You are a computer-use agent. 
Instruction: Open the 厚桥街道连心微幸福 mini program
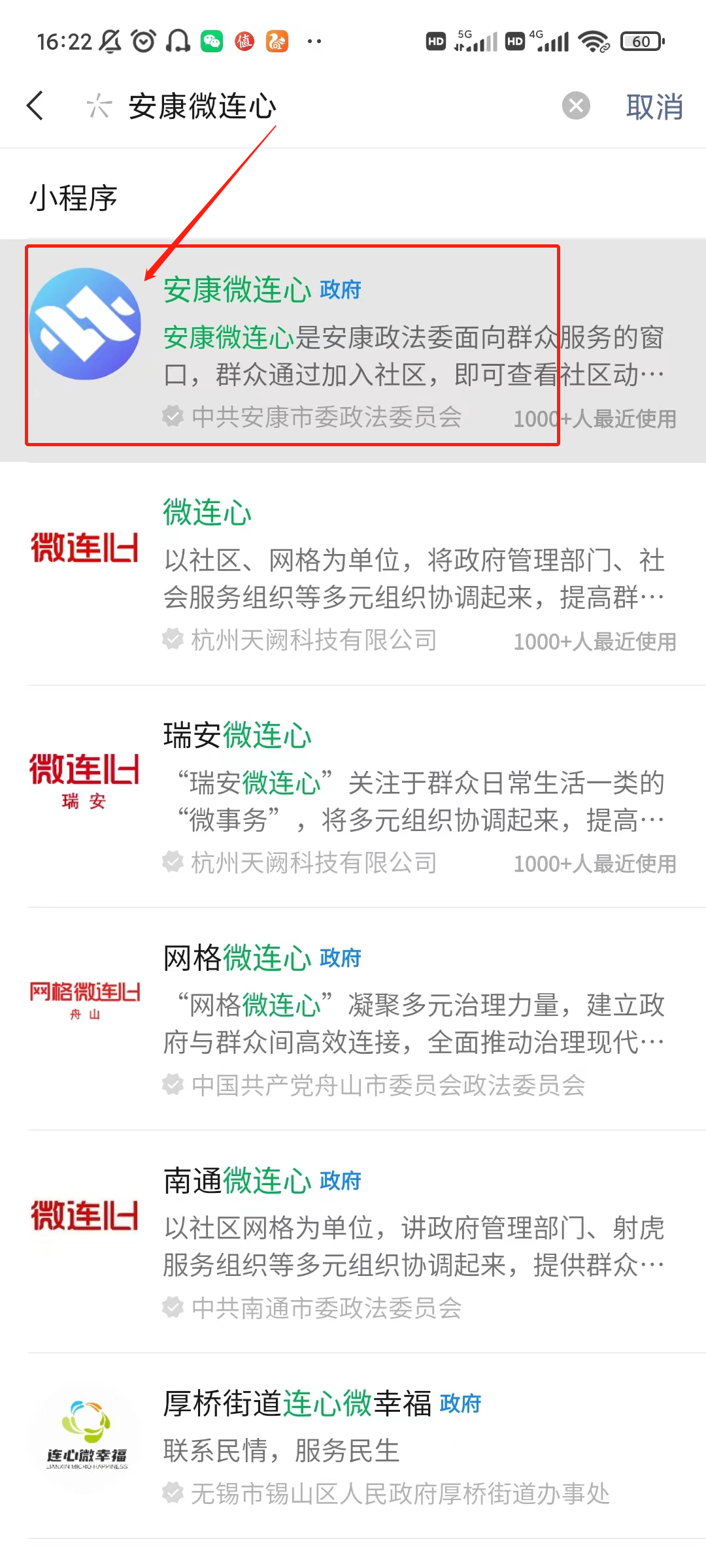(353, 1445)
